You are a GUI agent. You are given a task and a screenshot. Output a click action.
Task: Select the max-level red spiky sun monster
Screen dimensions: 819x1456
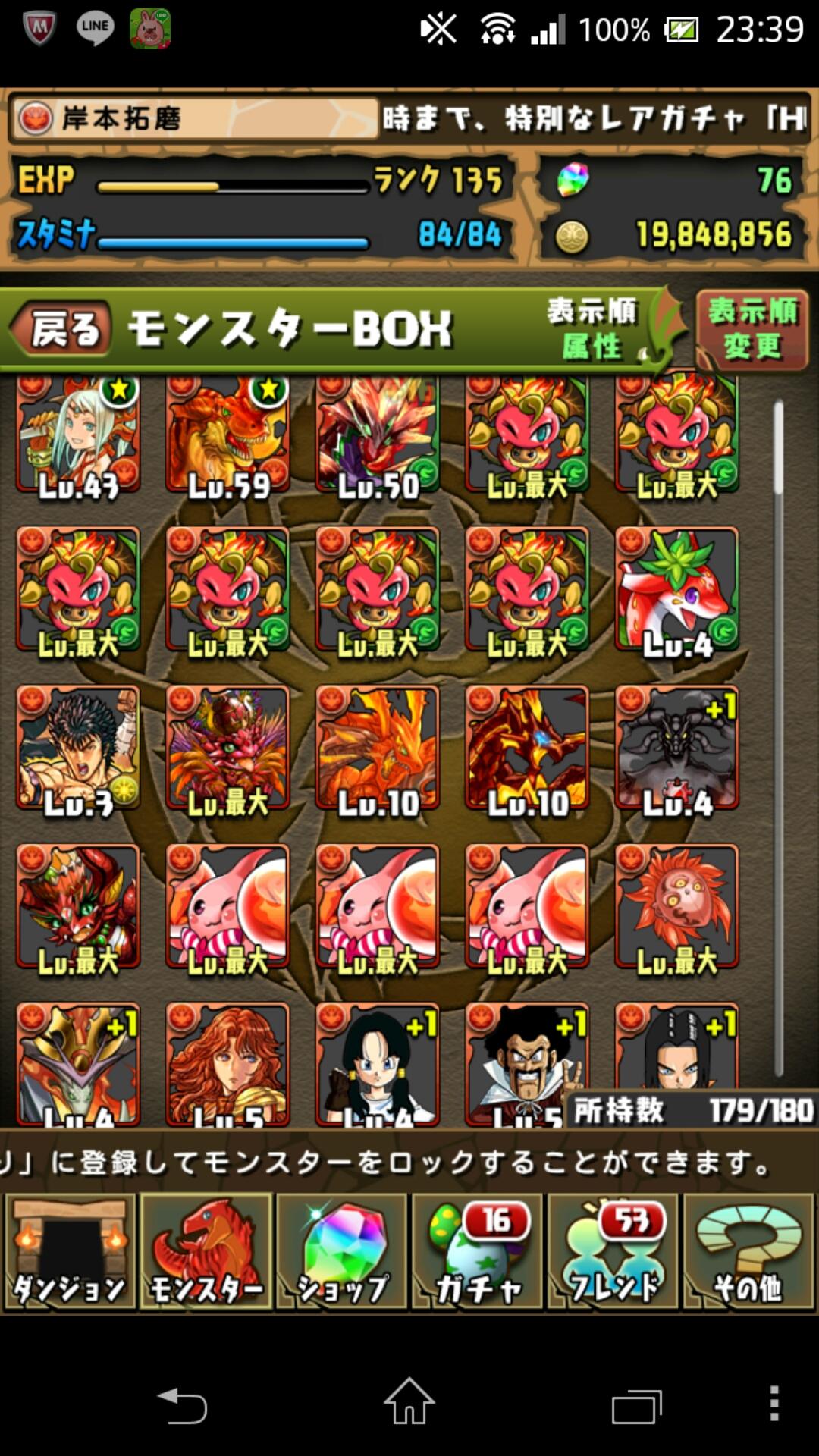point(676,907)
